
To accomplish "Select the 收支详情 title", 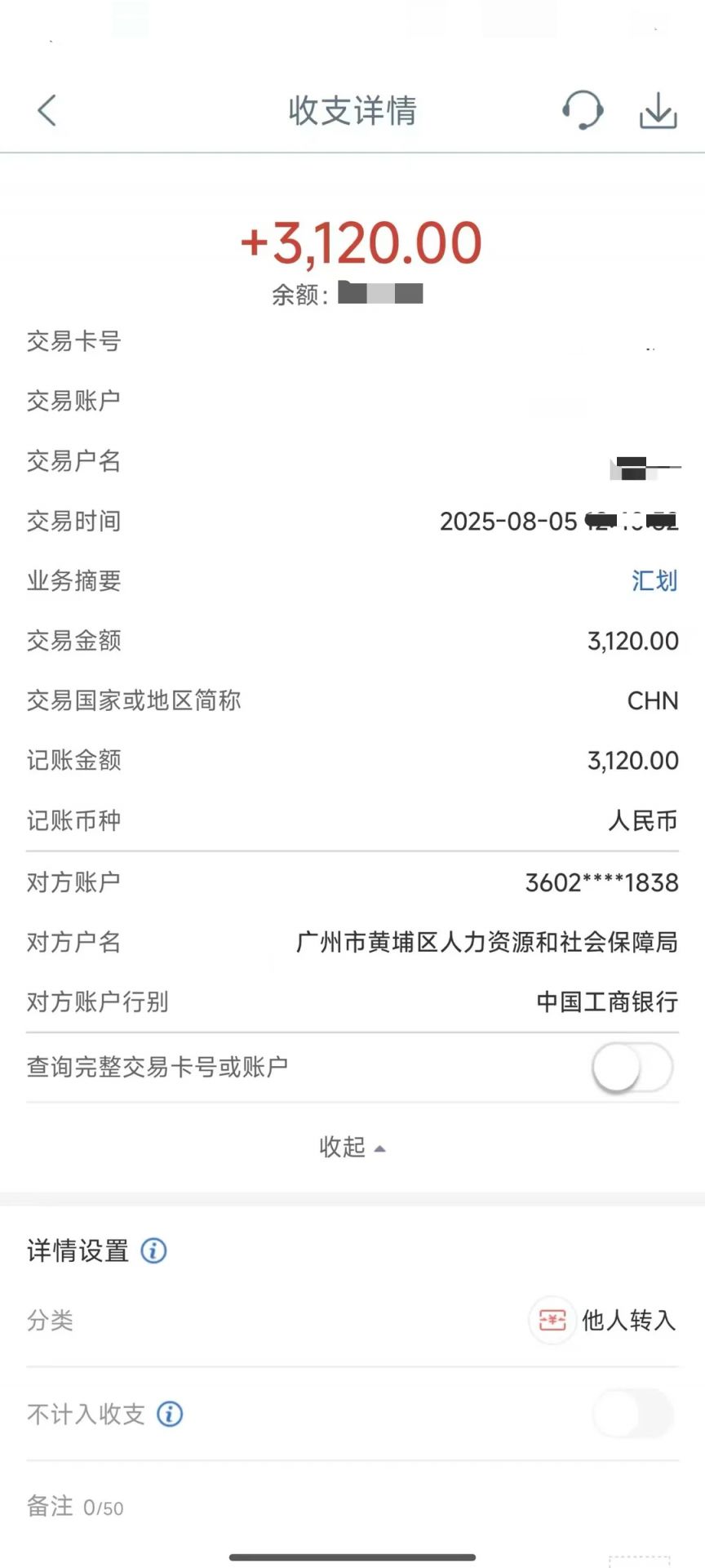I will point(352,112).
